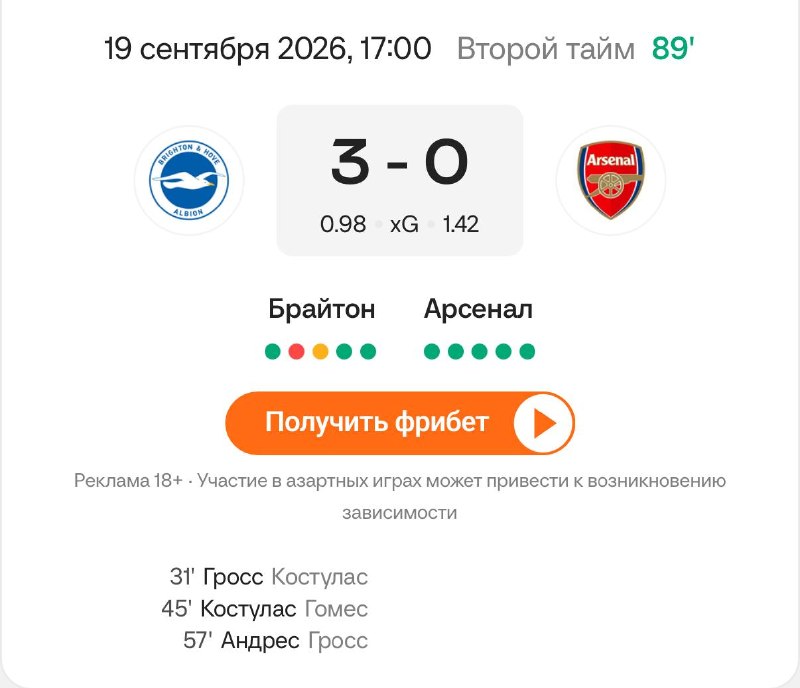
Task: Tap the Получить фрибет button
Action: click(399, 423)
